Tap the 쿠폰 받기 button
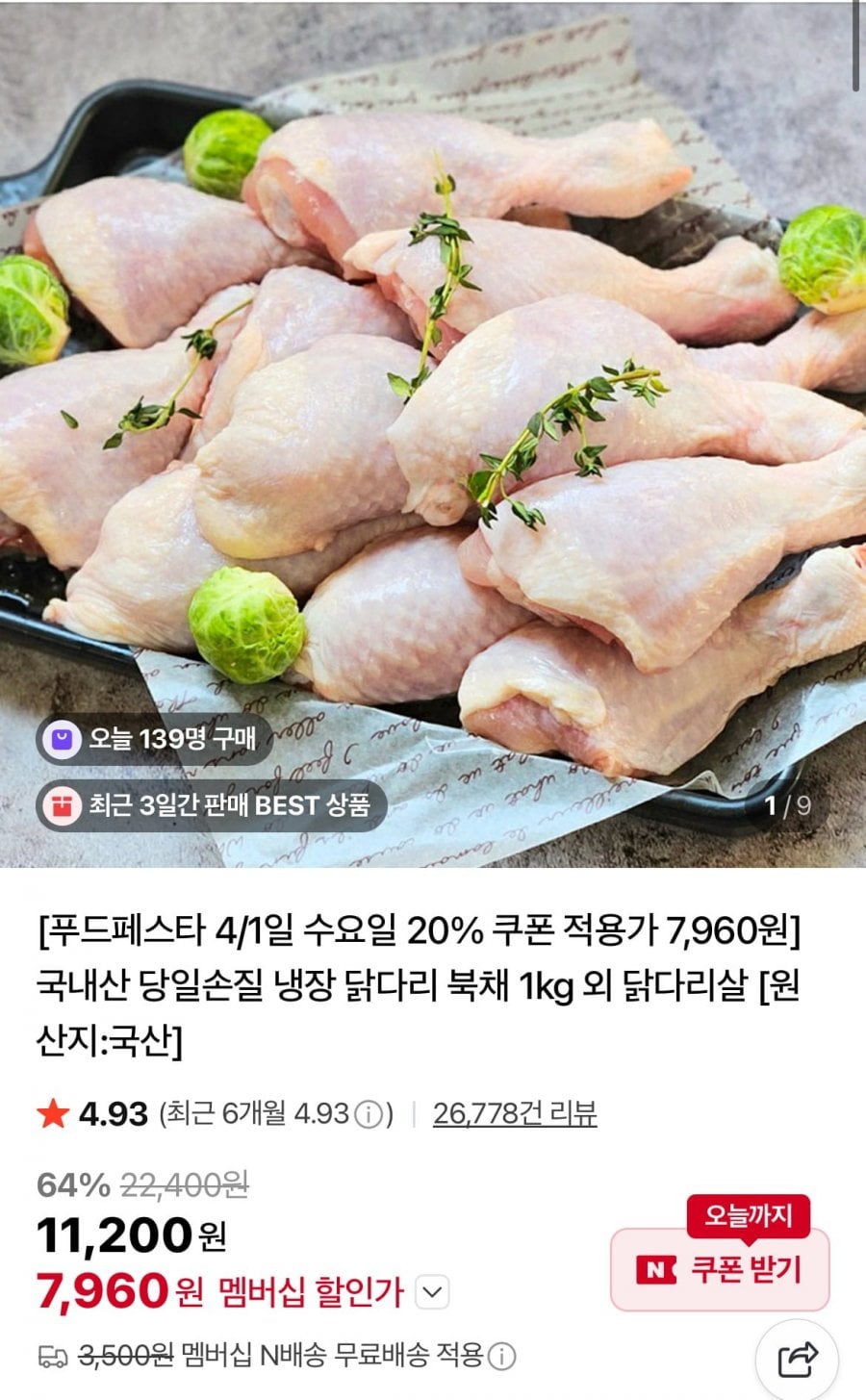 tap(720, 1269)
